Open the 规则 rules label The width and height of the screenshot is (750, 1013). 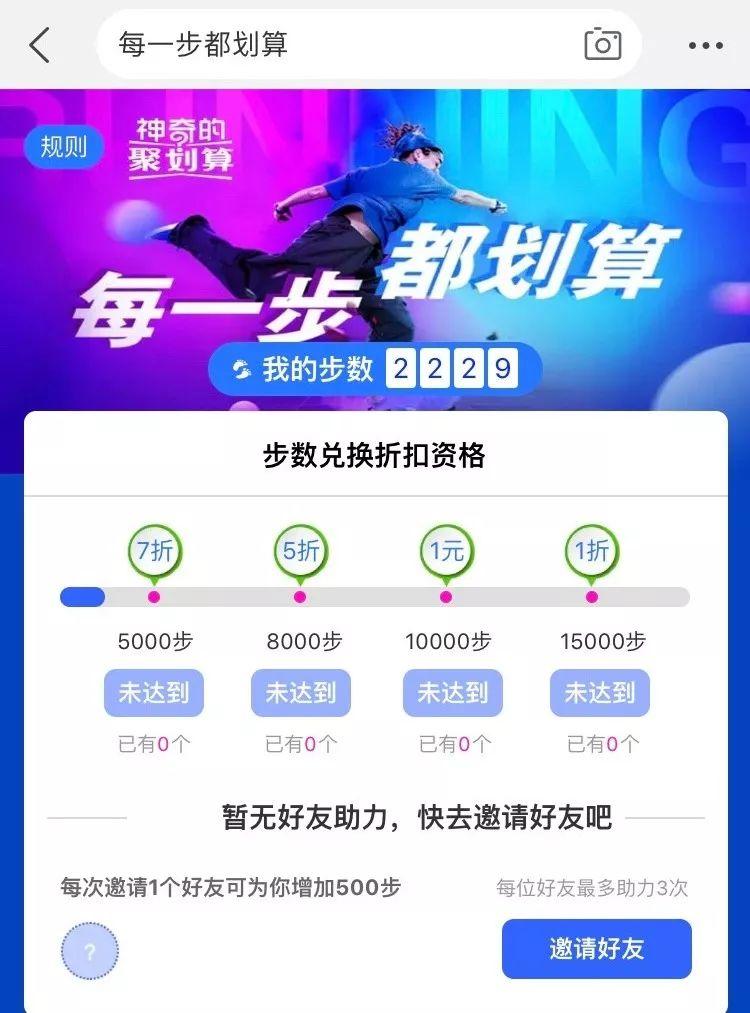click(x=64, y=146)
